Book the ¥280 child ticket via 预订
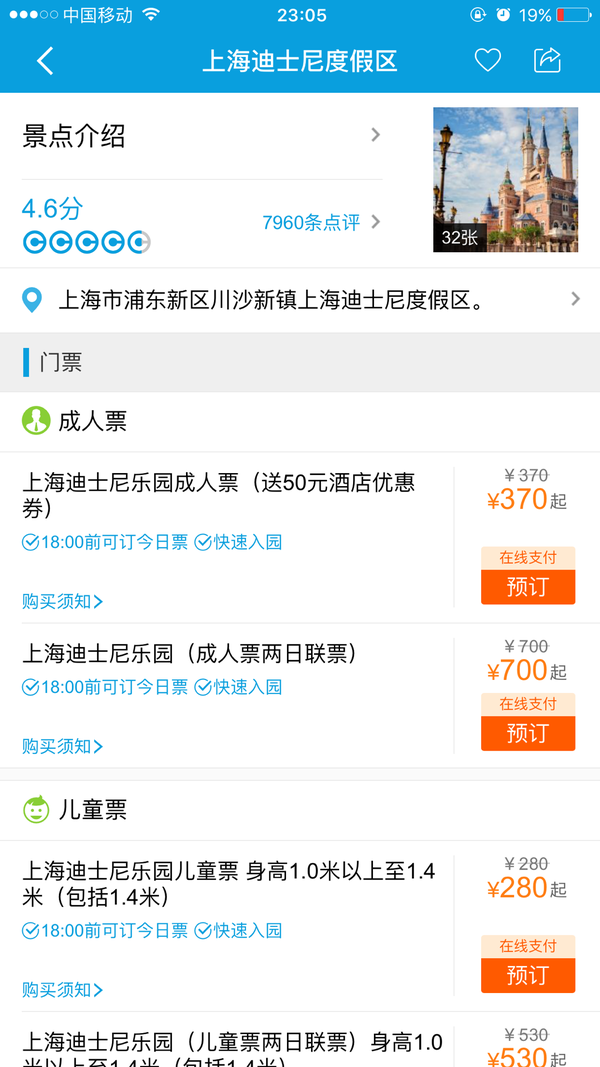 (x=527, y=975)
